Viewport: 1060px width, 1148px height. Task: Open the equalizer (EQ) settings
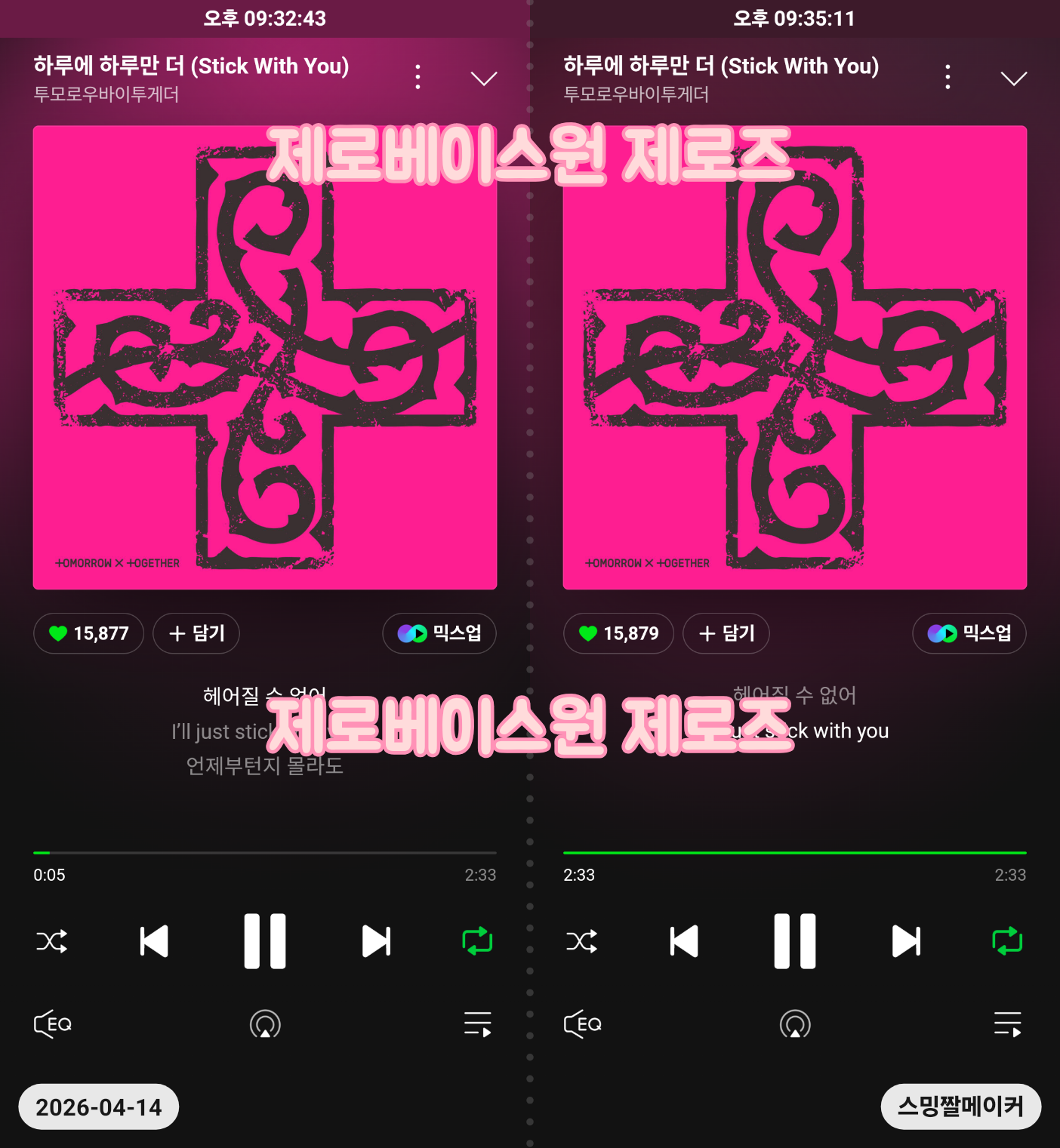51,1024
